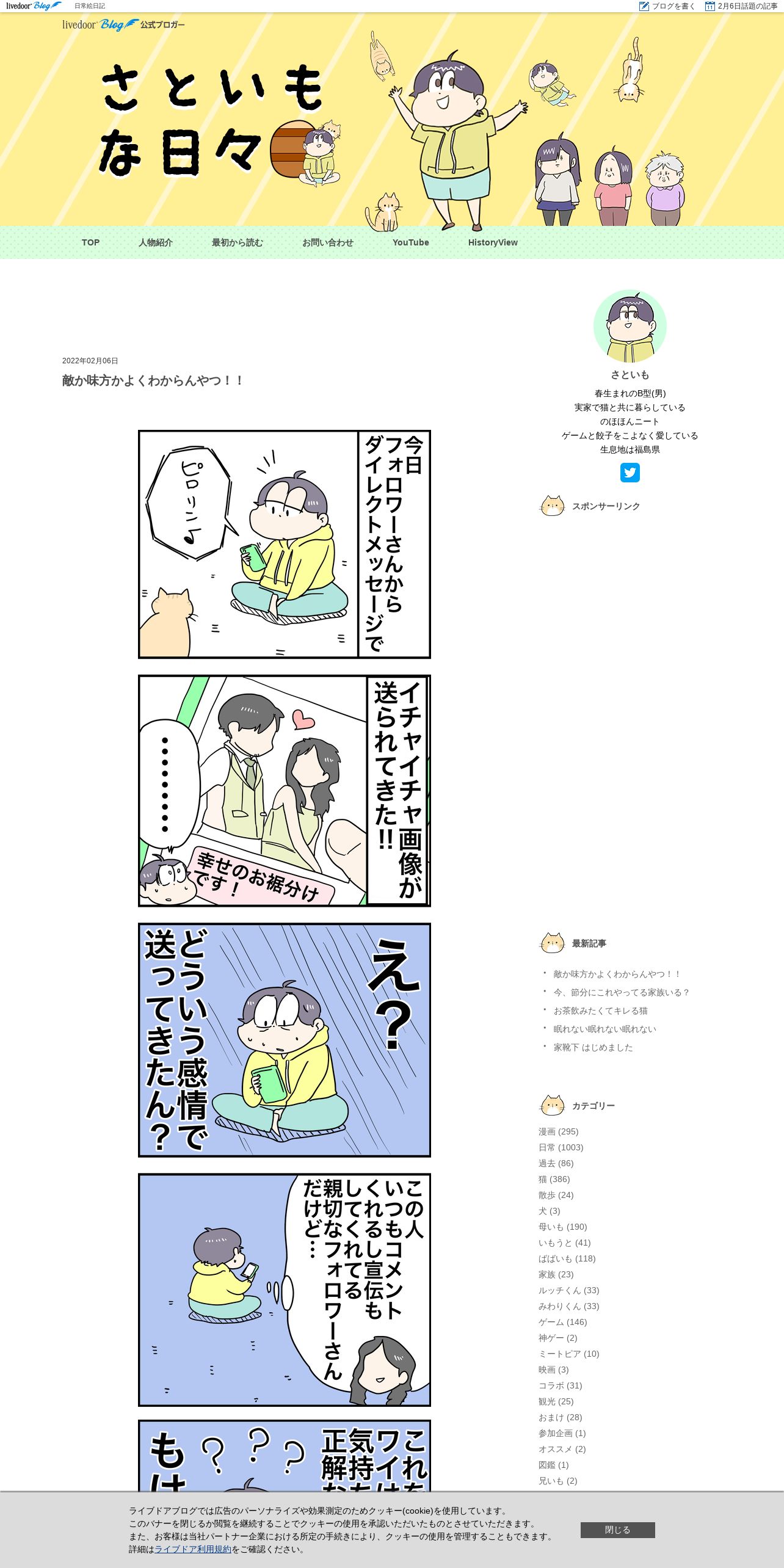The image size is (784, 1568).
Task: Open recent post 眠れない眠れない眠れない
Action: point(604,1029)
